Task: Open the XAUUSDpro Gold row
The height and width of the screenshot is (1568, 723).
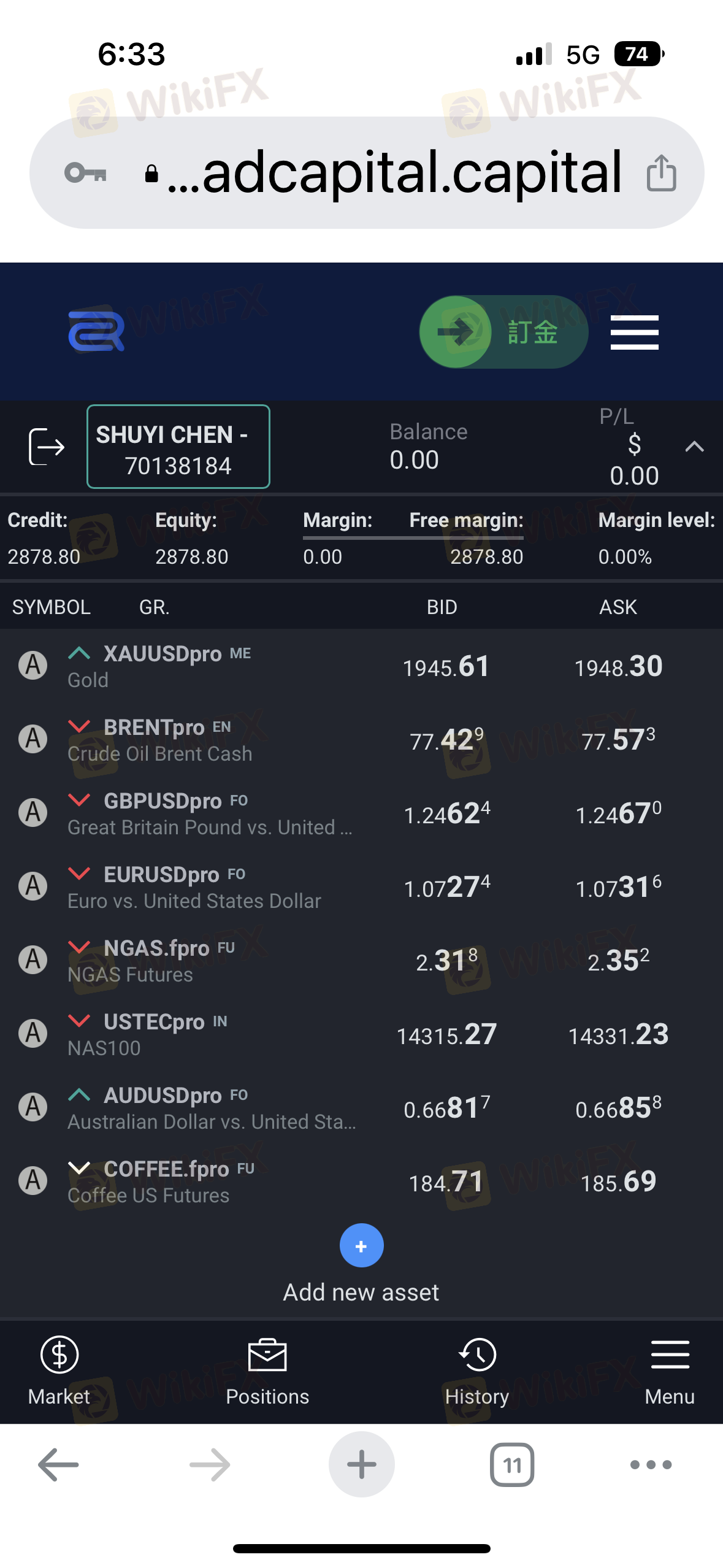Action: pos(361,666)
